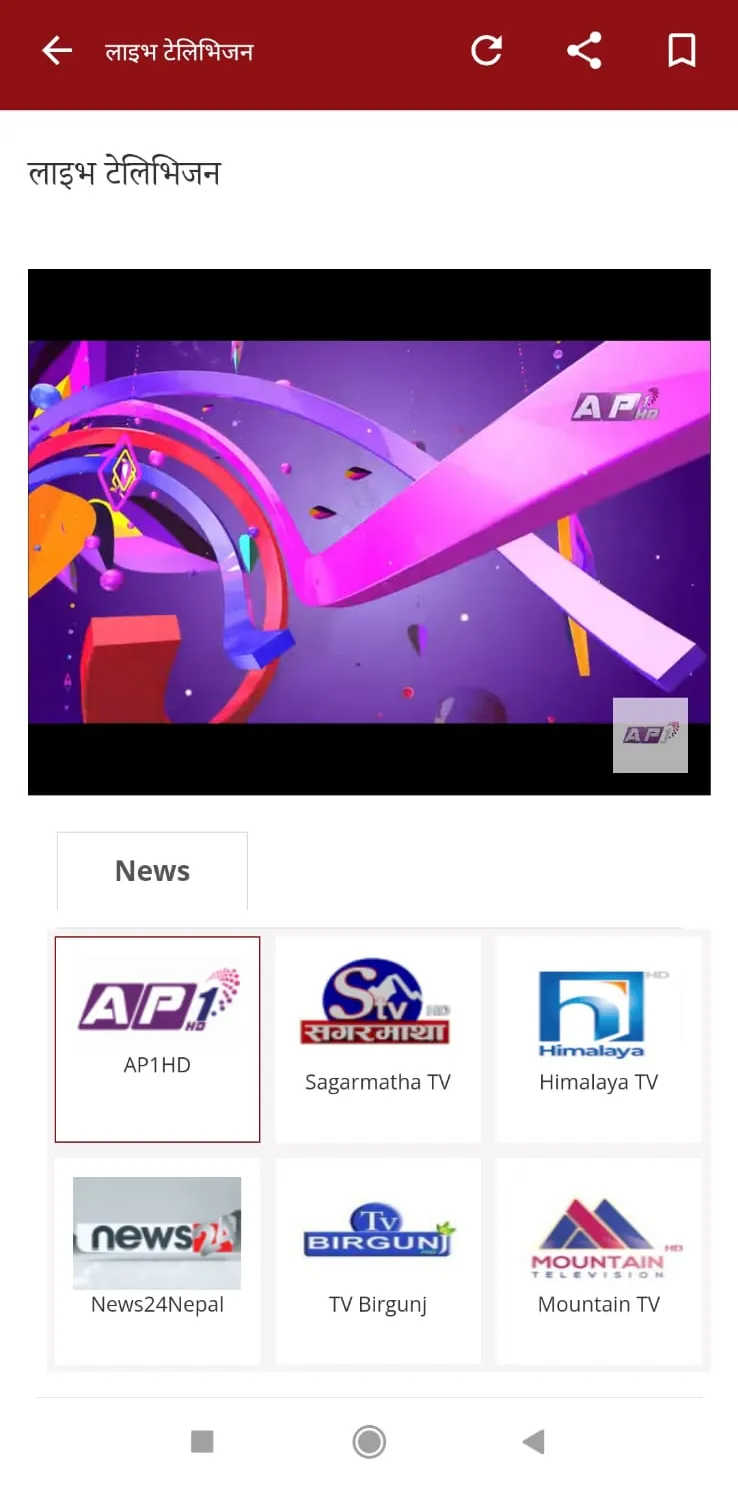
Task: Open the Sagarmatha TV channel
Action: 378,1039
